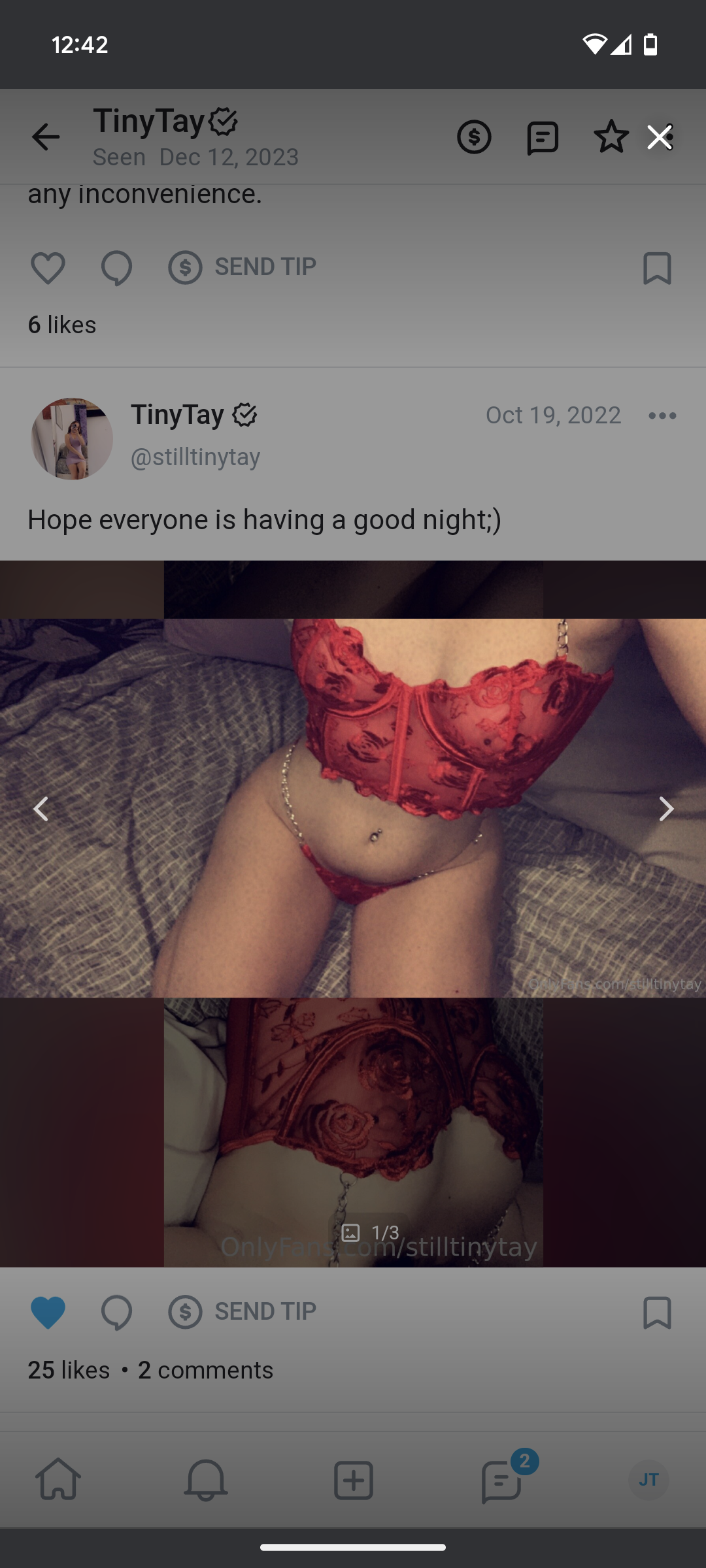Bookmark the post with 6 likes
Screen dimensions: 706x1568
[x=657, y=268]
